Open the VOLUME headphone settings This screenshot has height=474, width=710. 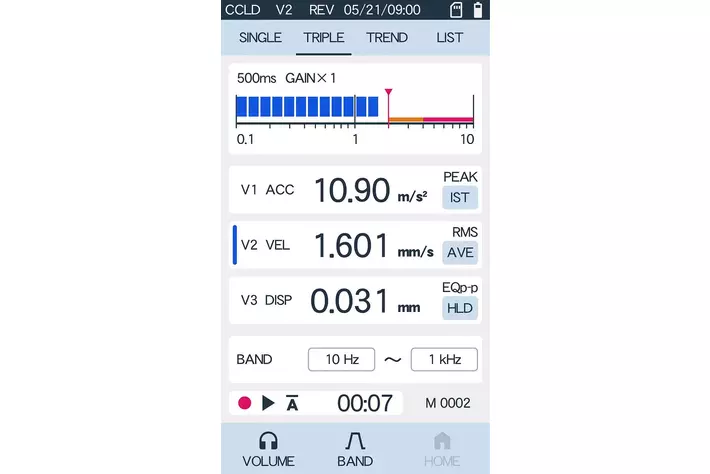click(268, 449)
